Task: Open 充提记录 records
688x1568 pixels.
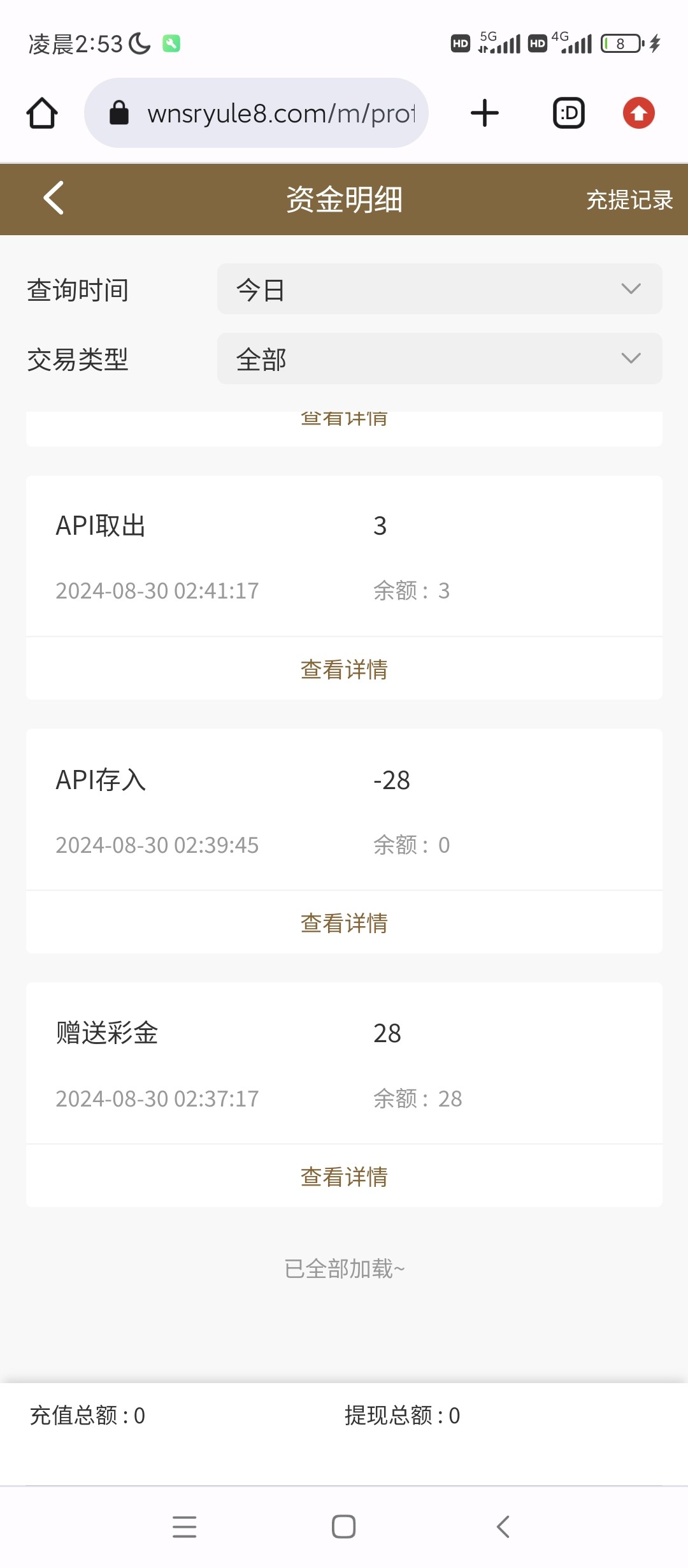Action: tap(629, 200)
